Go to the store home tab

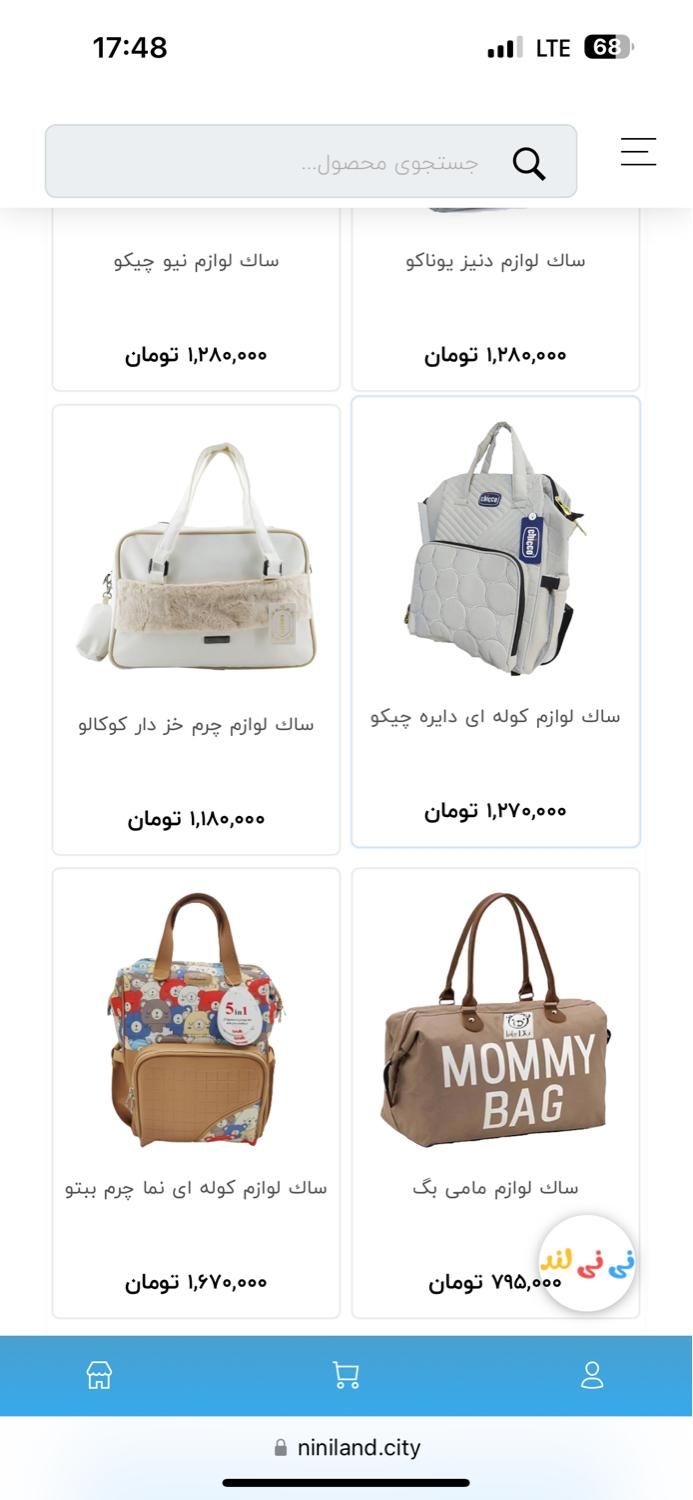(99, 1375)
